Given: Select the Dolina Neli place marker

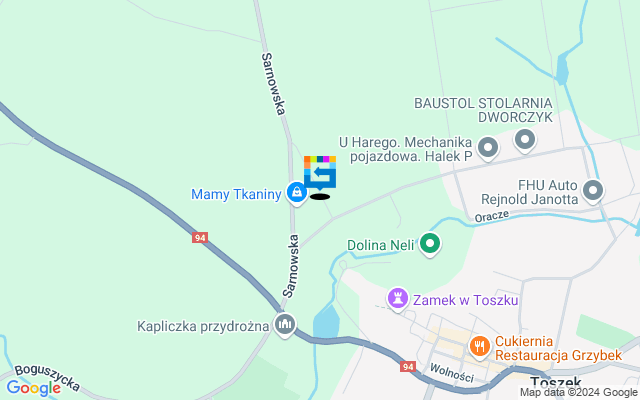Looking at the screenshot, I should [431, 243].
